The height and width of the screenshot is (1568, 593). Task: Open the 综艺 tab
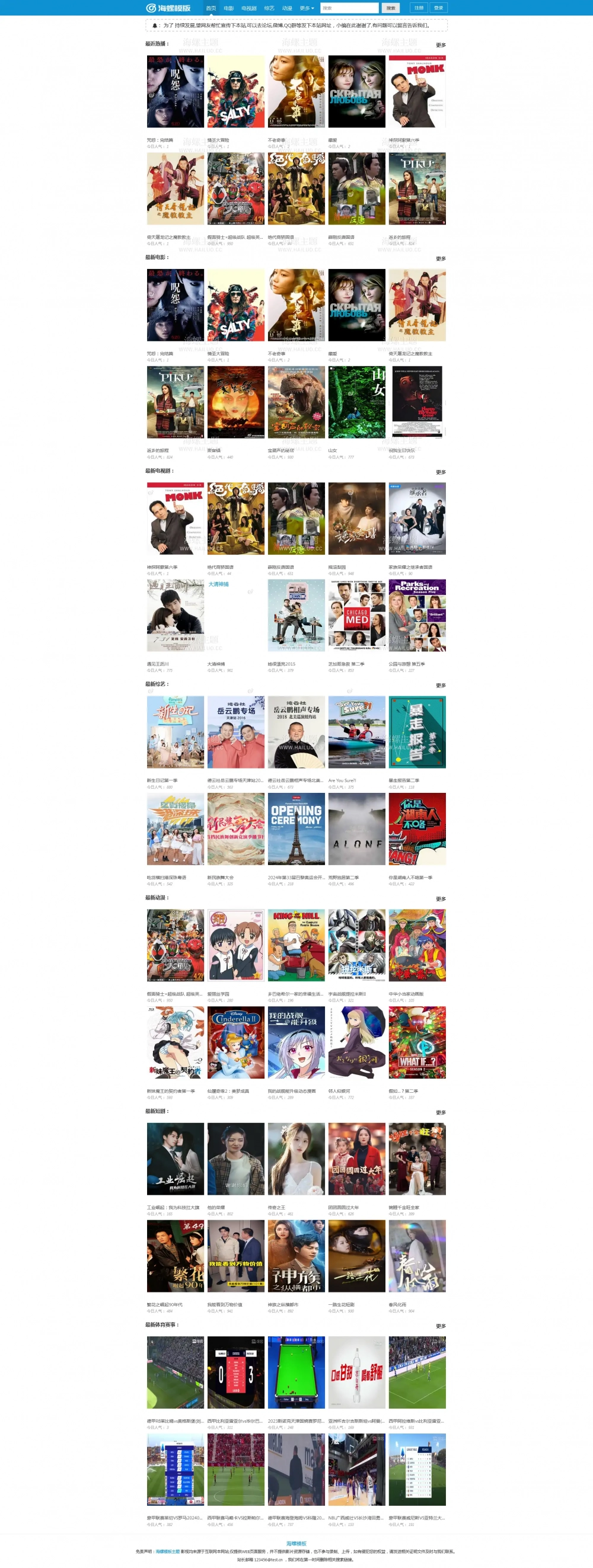[x=269, y=8]
